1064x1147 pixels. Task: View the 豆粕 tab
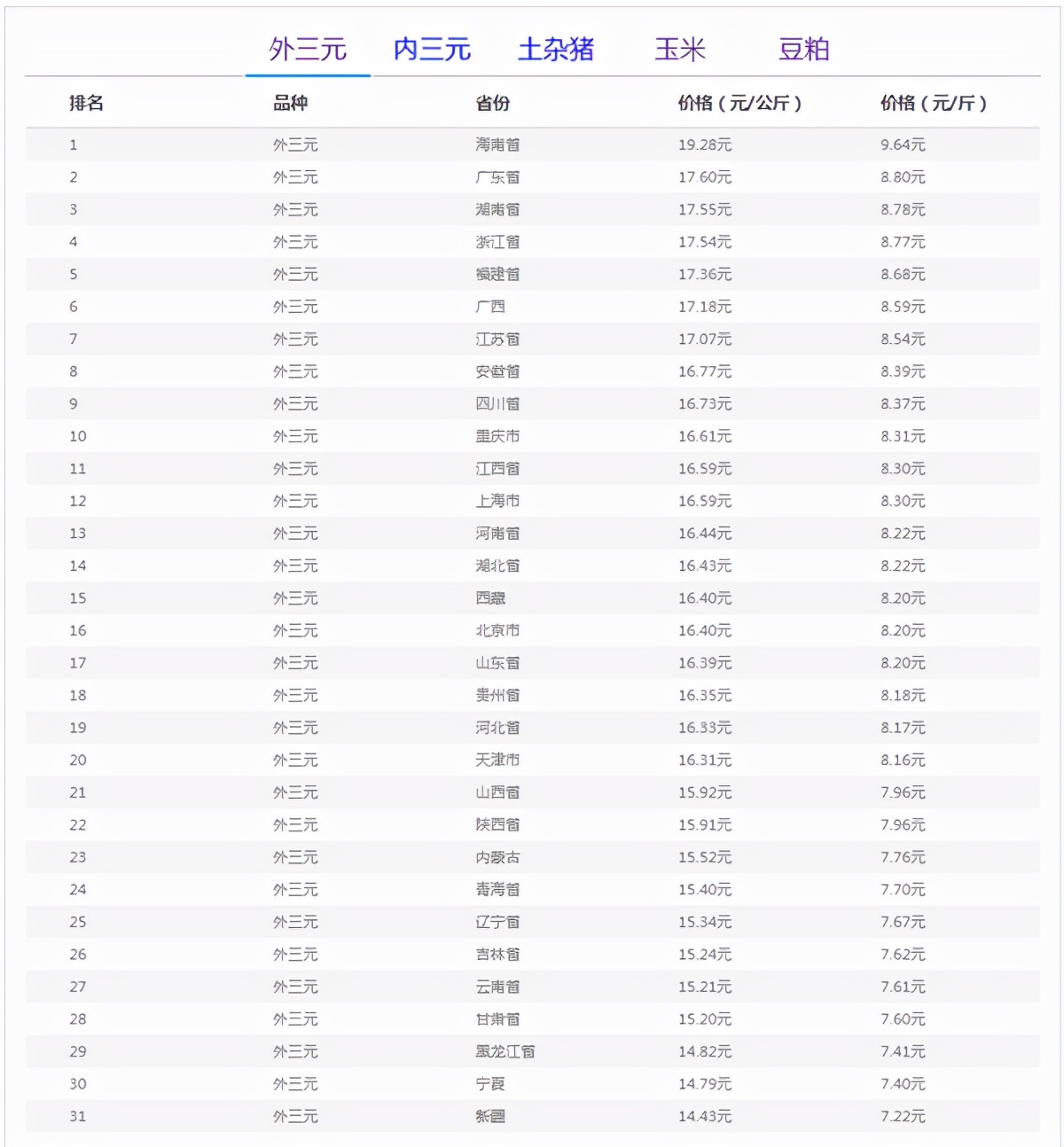803,50
